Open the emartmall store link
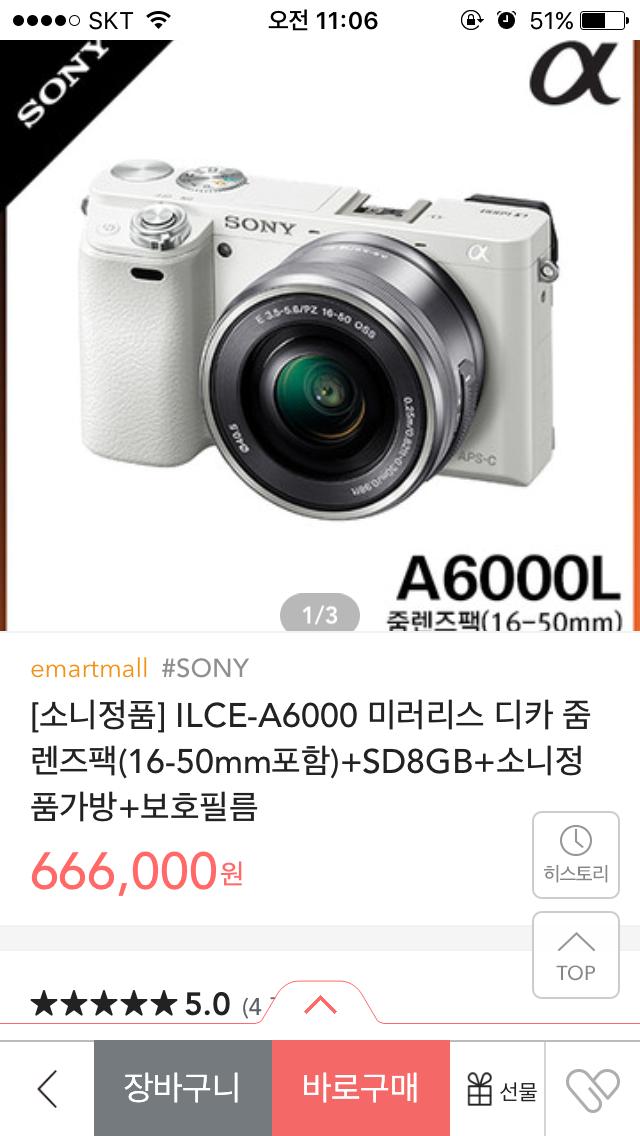The image size is (640, 1136). (x=89, y=668)
